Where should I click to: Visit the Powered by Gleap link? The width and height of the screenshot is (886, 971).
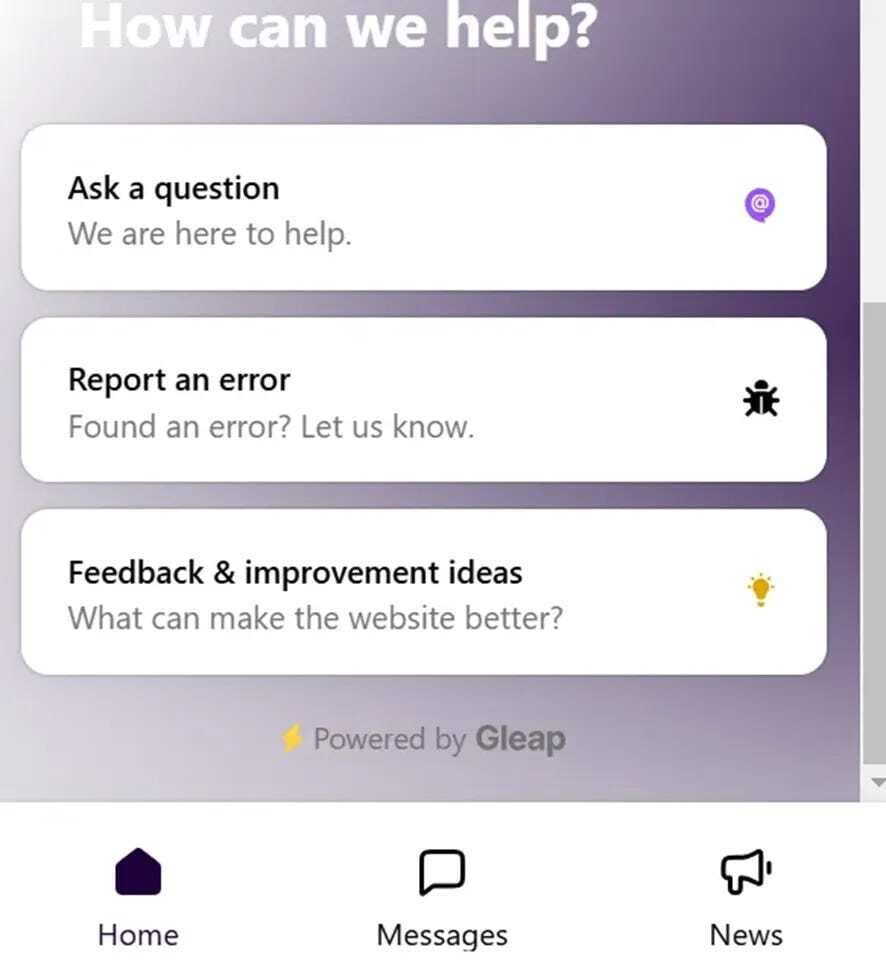[x=424, y=740]
